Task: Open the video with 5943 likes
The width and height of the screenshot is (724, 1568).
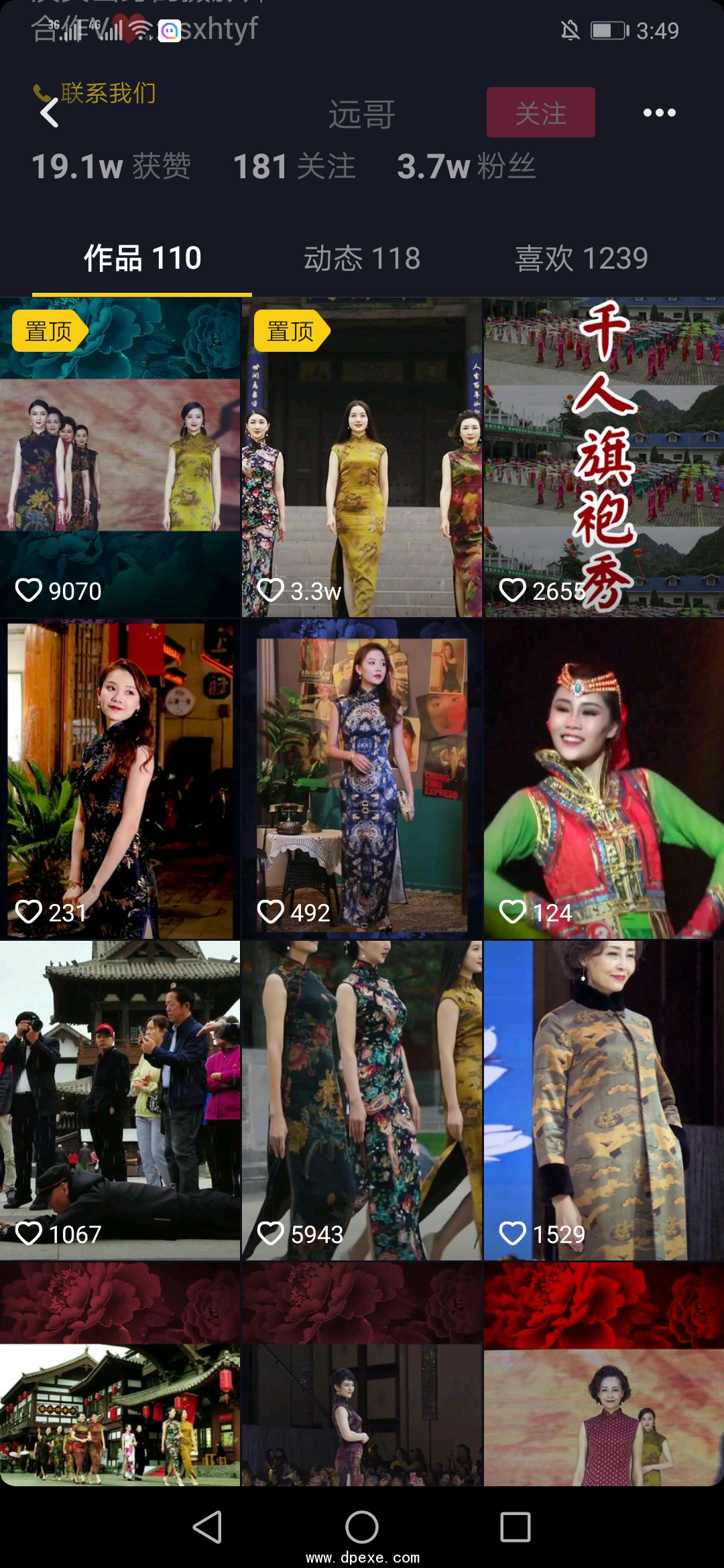Action: (361, 1100)
